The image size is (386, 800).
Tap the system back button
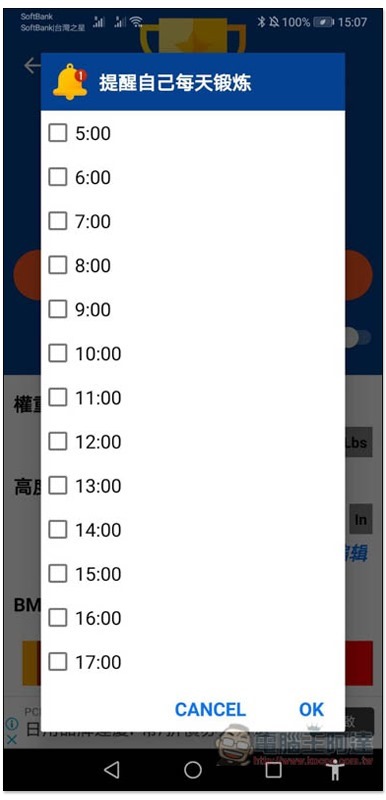112,770
